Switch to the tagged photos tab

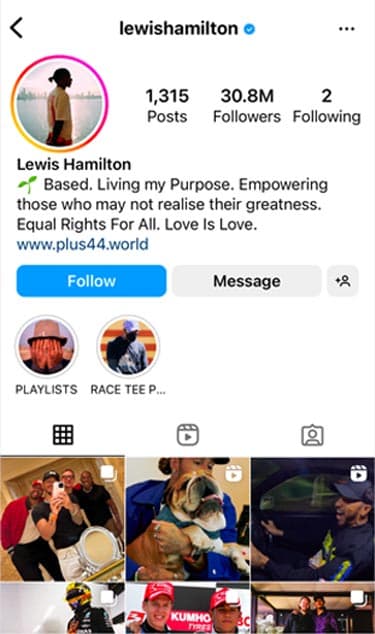(x=312, y=435)
